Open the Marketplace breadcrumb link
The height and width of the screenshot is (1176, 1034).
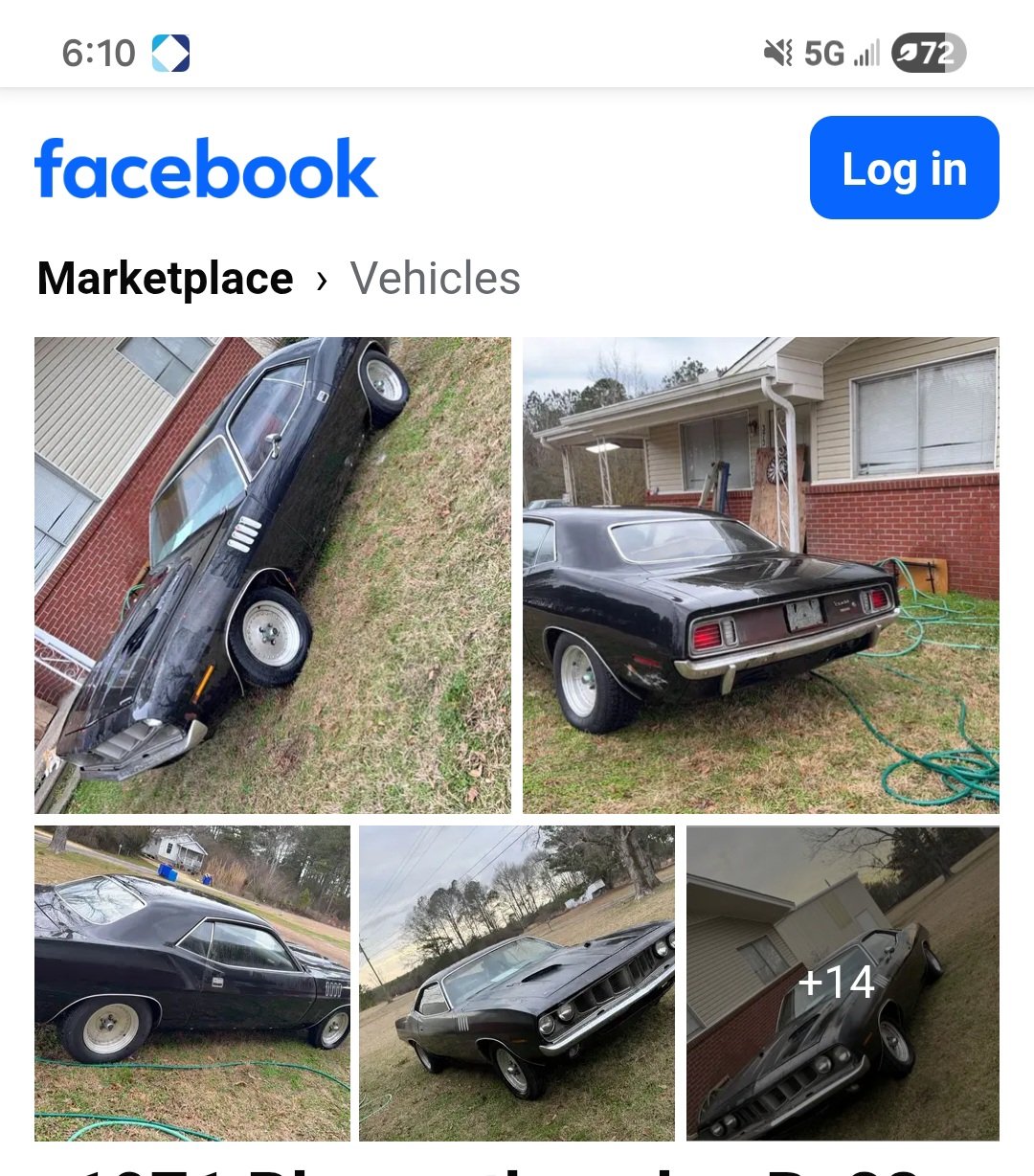coord(165,279)
